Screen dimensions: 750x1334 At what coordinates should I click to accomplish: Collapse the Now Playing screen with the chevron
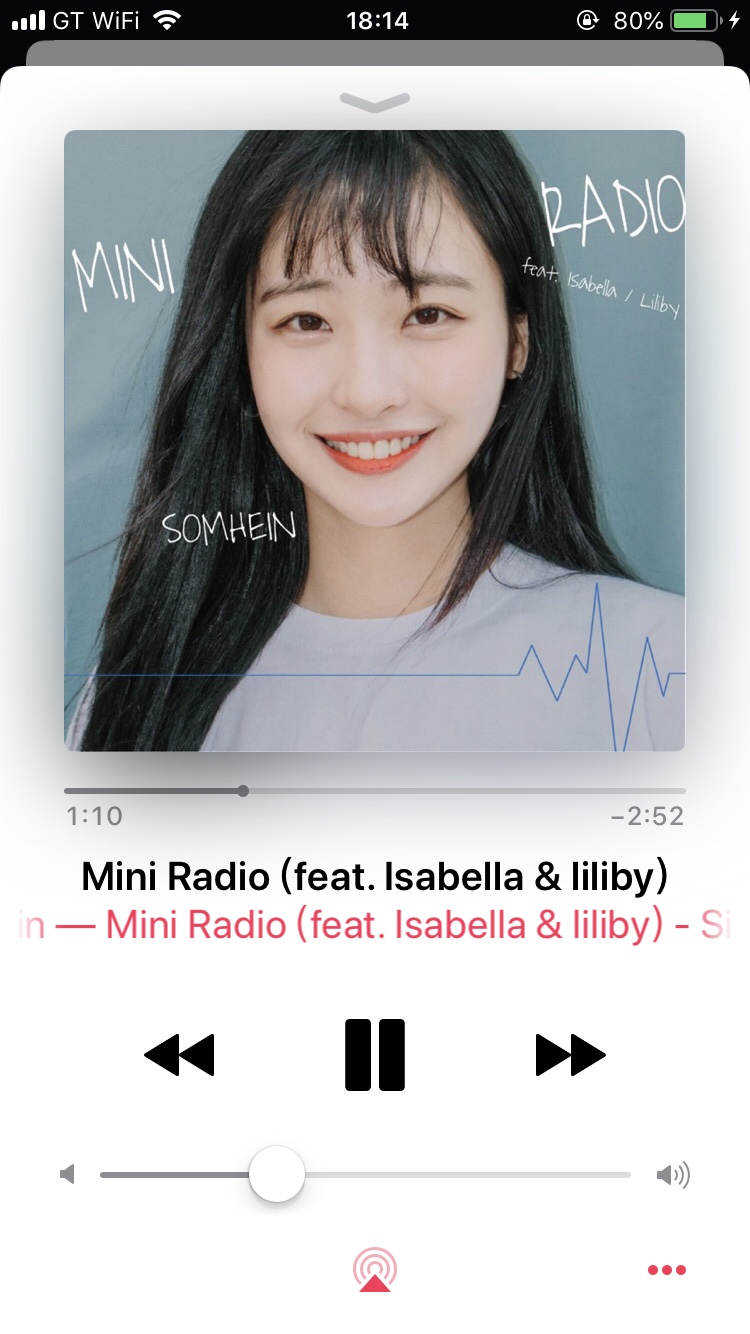coord(375,101)
